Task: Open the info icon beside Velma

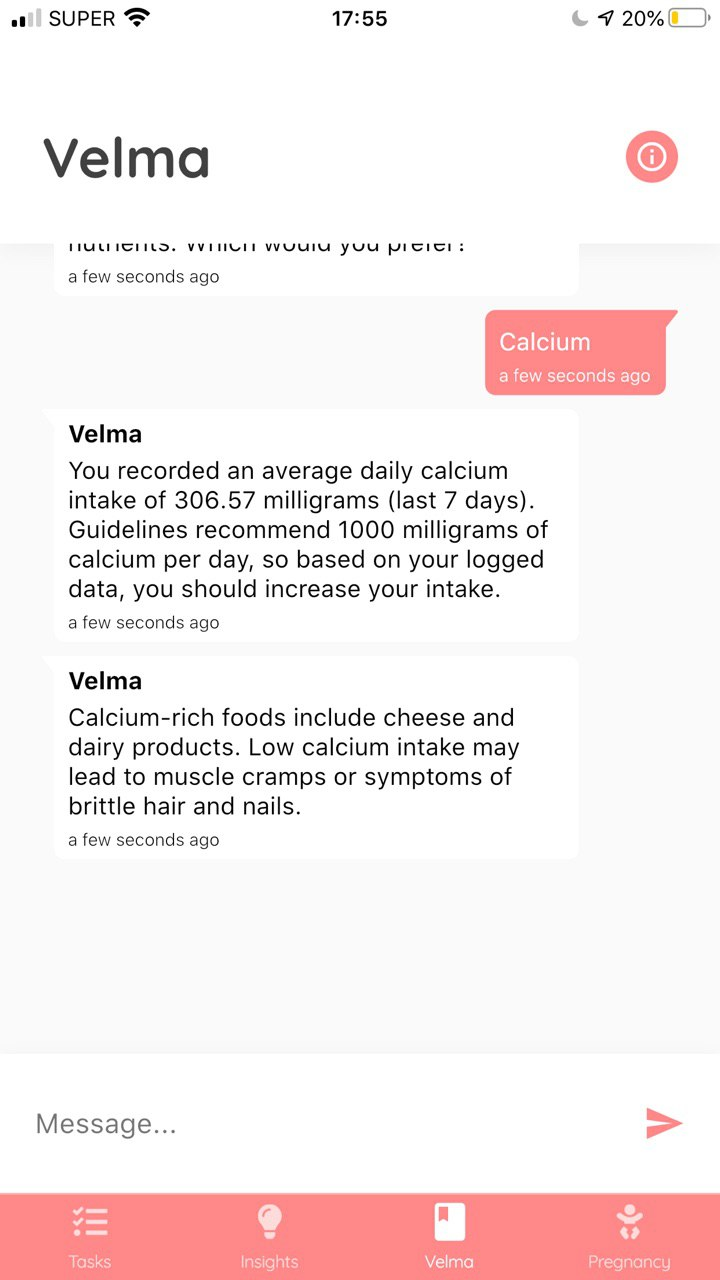Action: (652, 157)
